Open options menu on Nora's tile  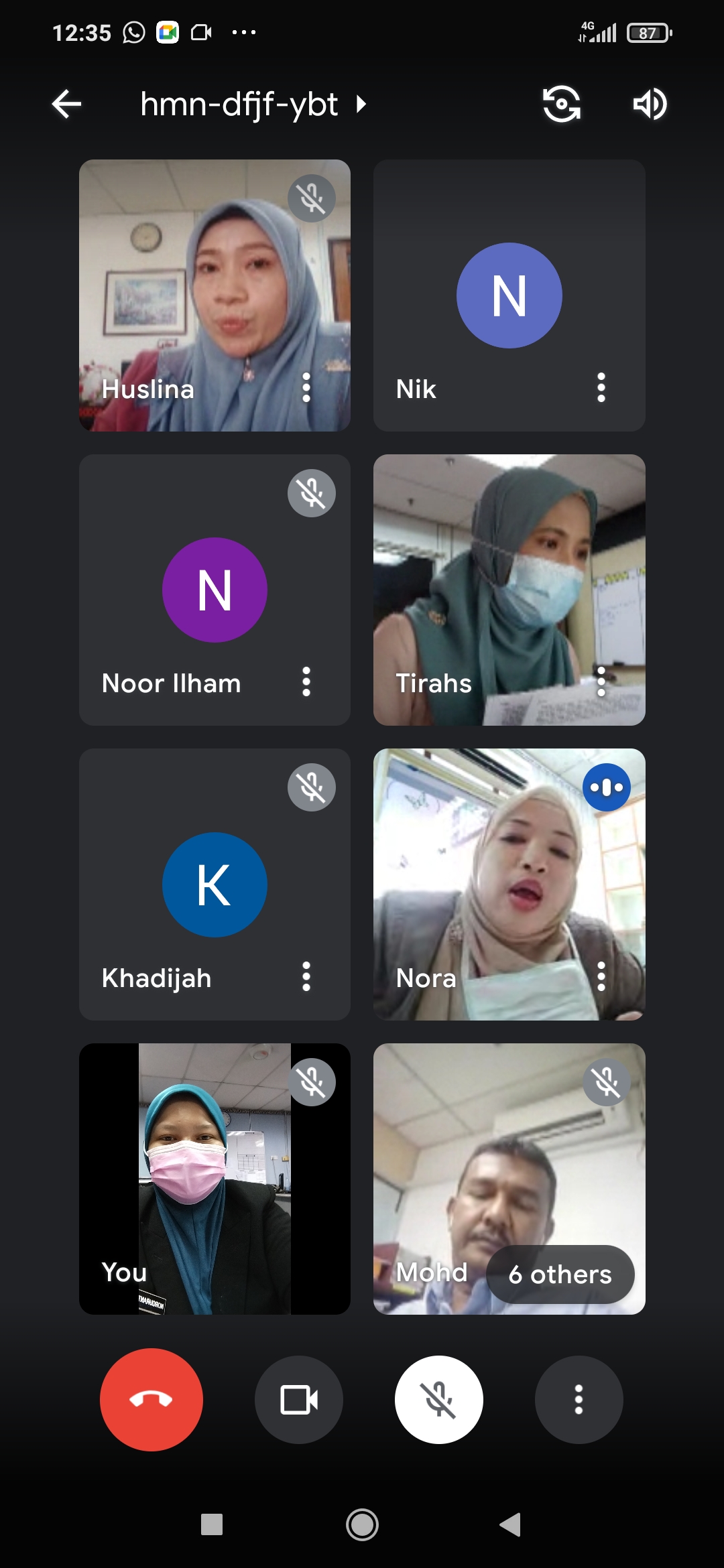(601, 976)
